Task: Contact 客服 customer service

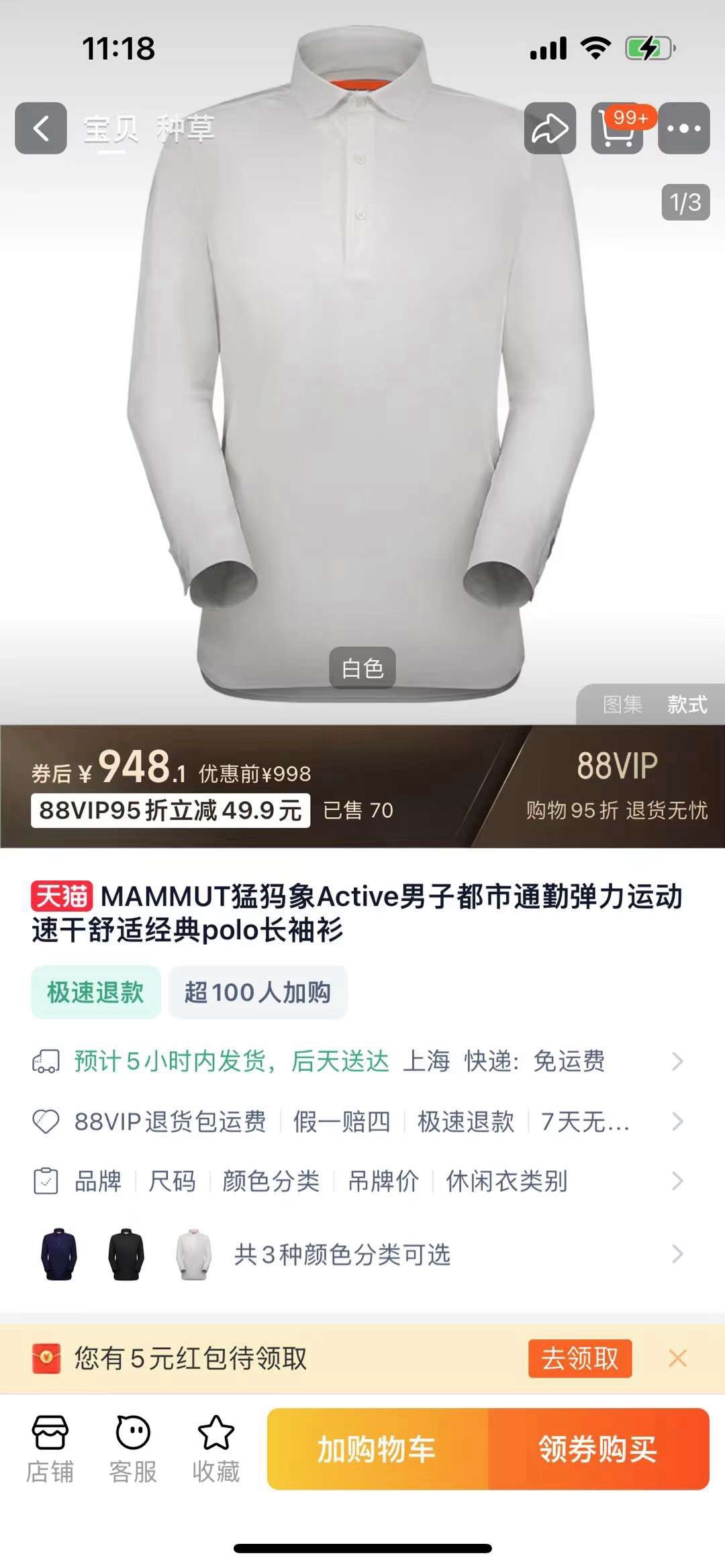Action: pyautogui.click(x=133, y=1449)
